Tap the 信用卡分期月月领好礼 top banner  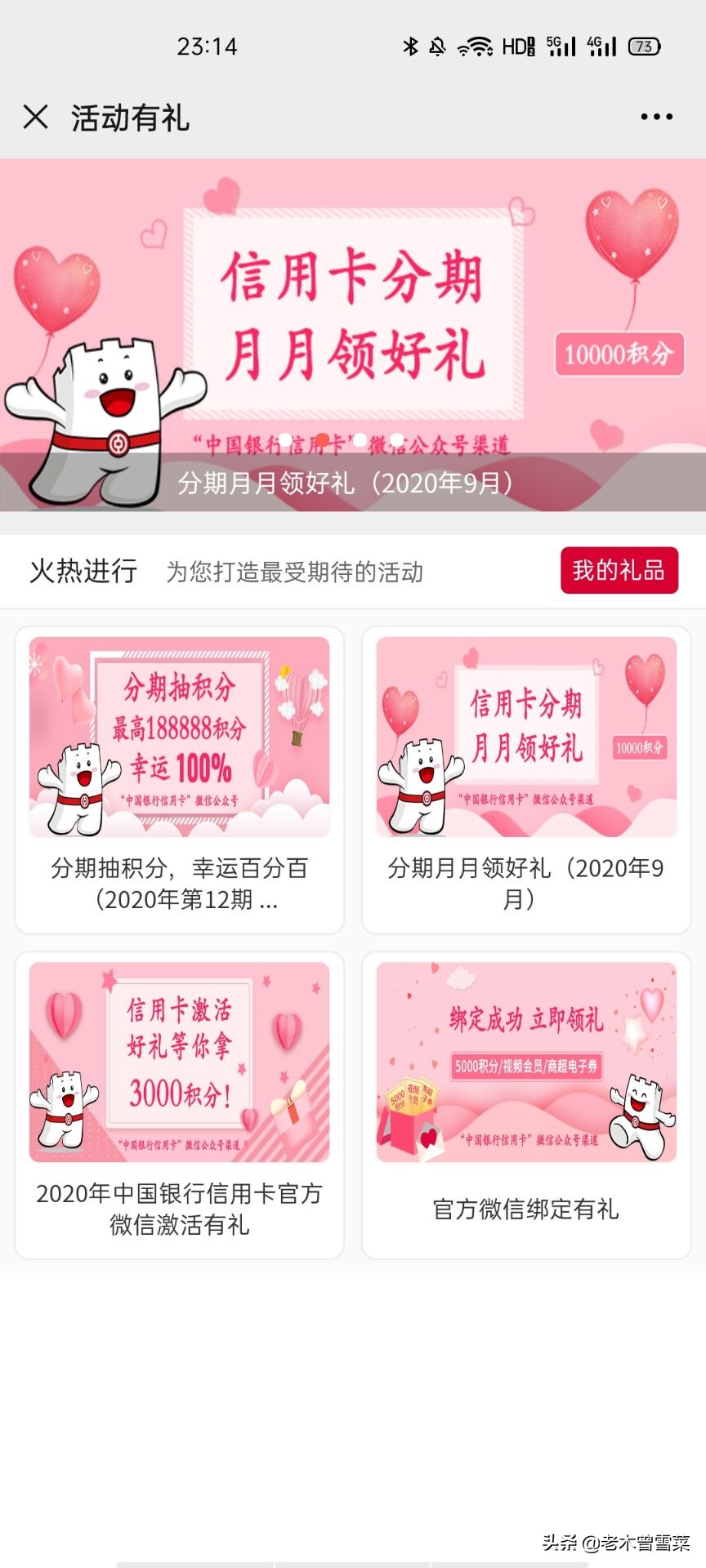tap(353, 327)
